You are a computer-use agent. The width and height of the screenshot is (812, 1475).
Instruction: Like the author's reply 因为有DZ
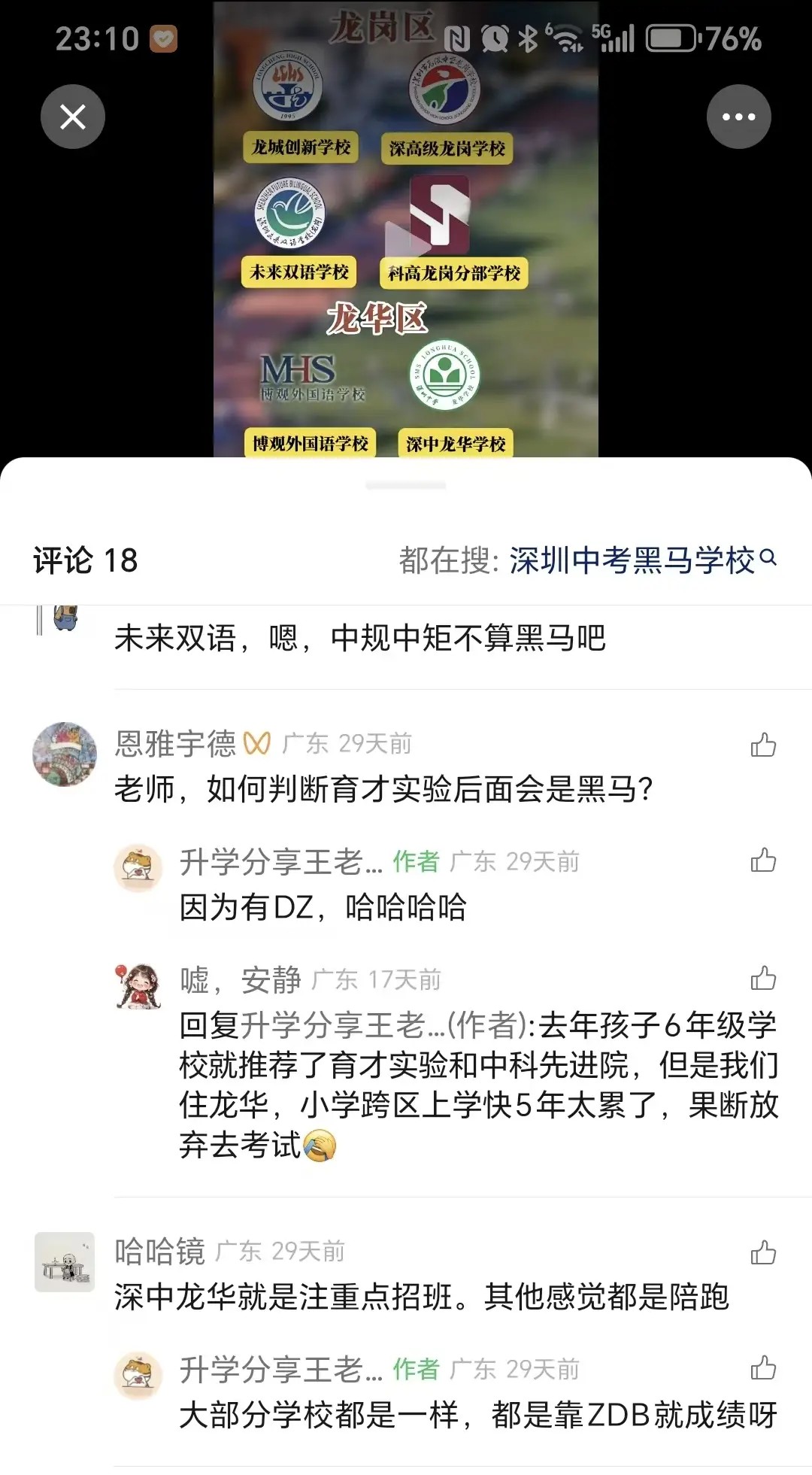(x=763, y=860)
